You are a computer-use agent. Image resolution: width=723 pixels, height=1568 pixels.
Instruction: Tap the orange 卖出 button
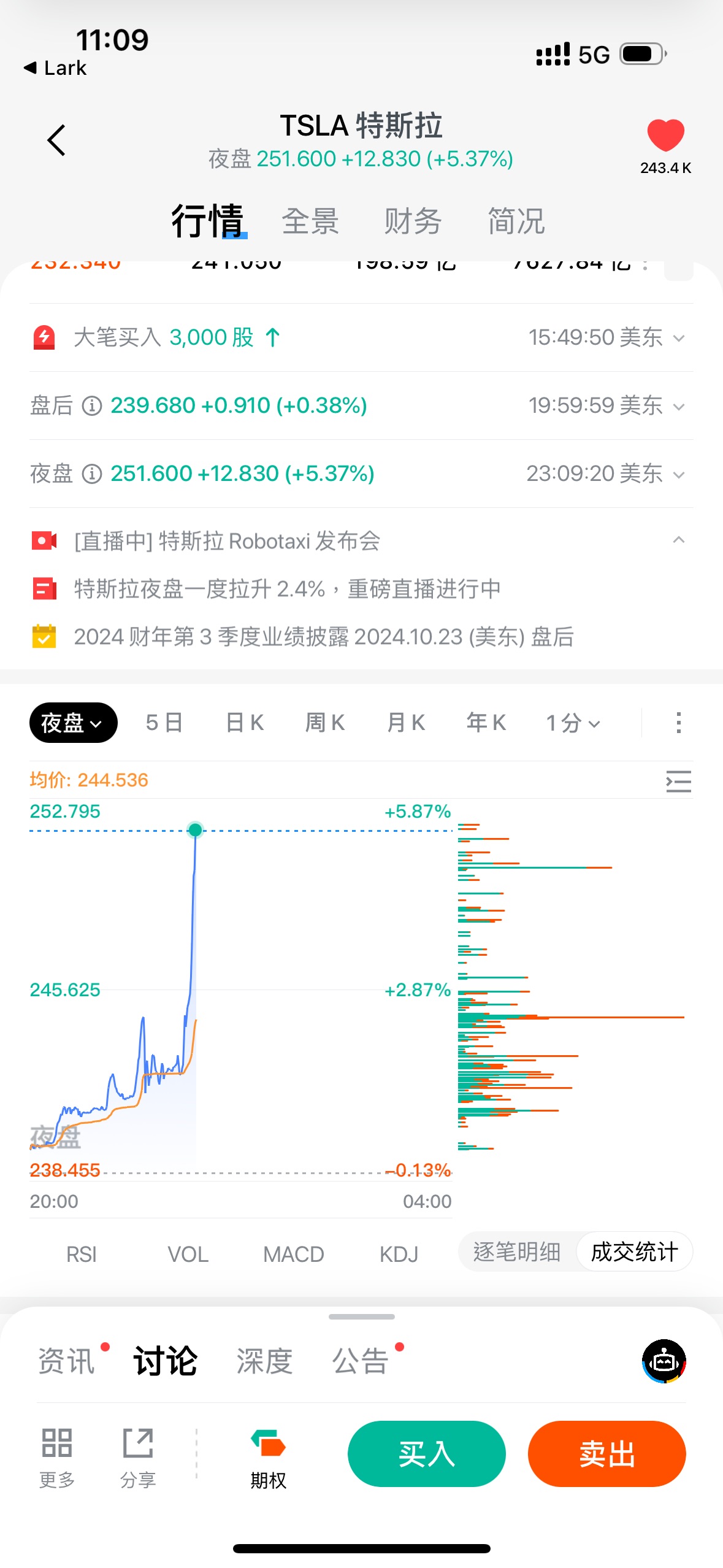(606, 1454)
